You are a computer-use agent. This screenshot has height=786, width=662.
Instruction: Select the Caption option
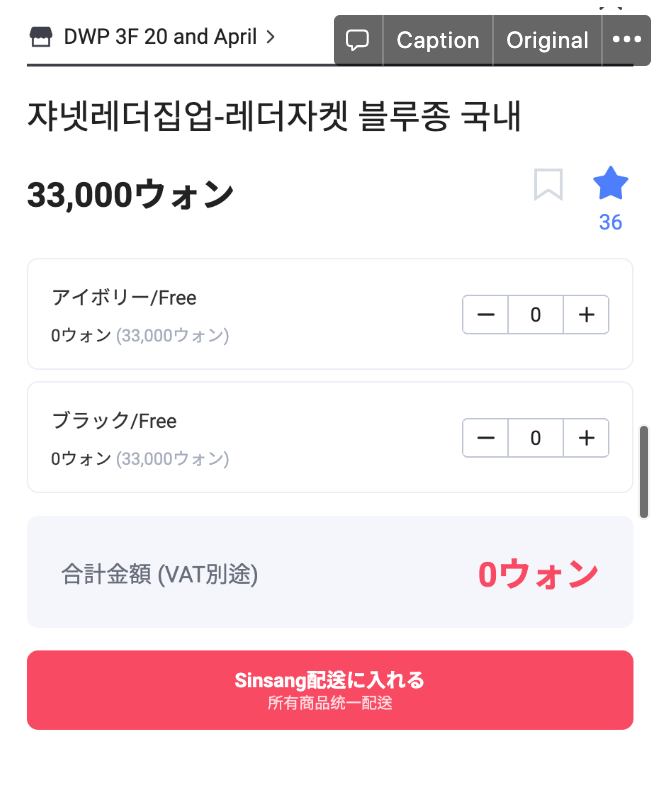(x=438, y=40)
